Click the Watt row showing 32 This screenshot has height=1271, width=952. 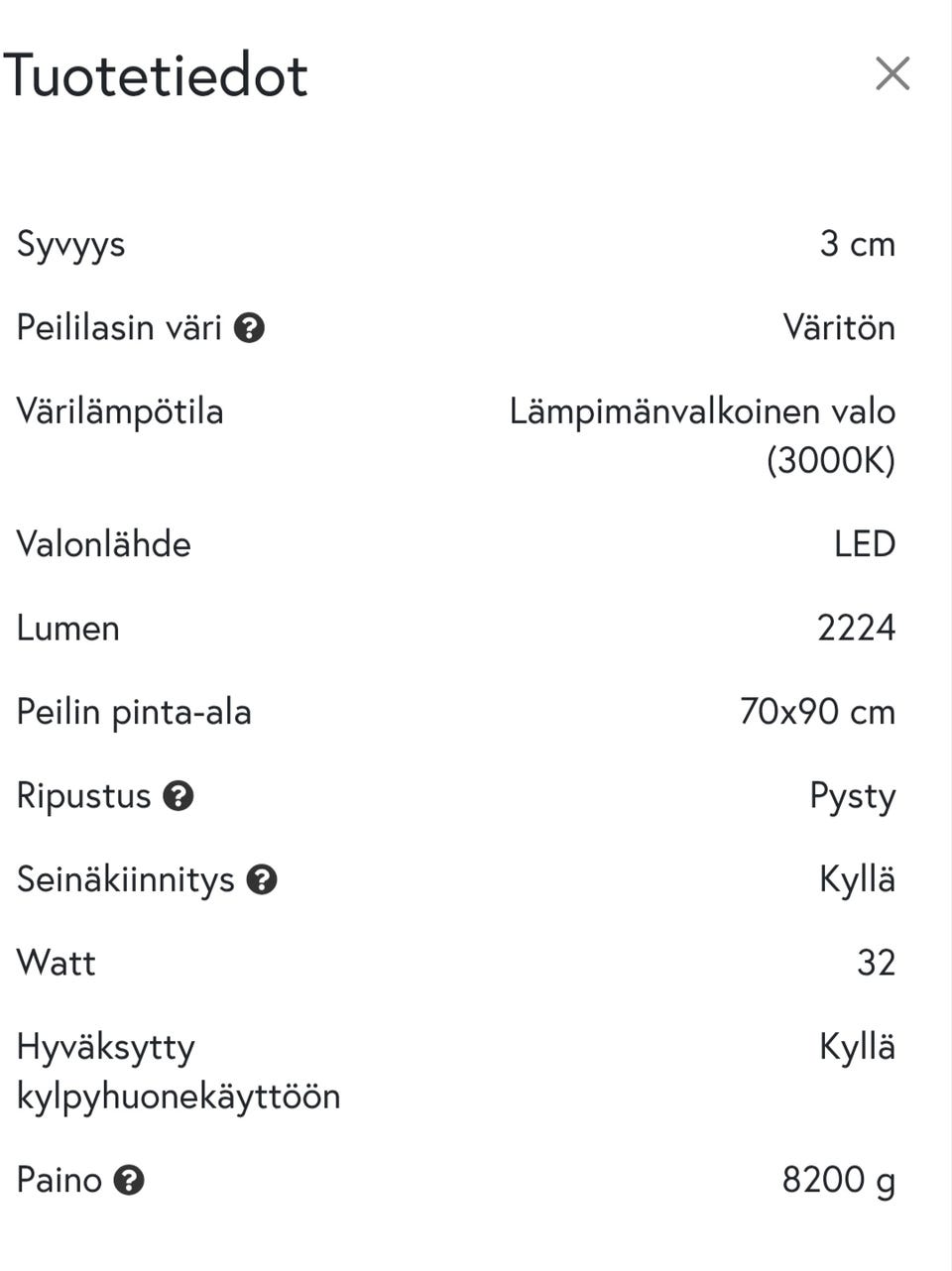[x=876, y=962]
